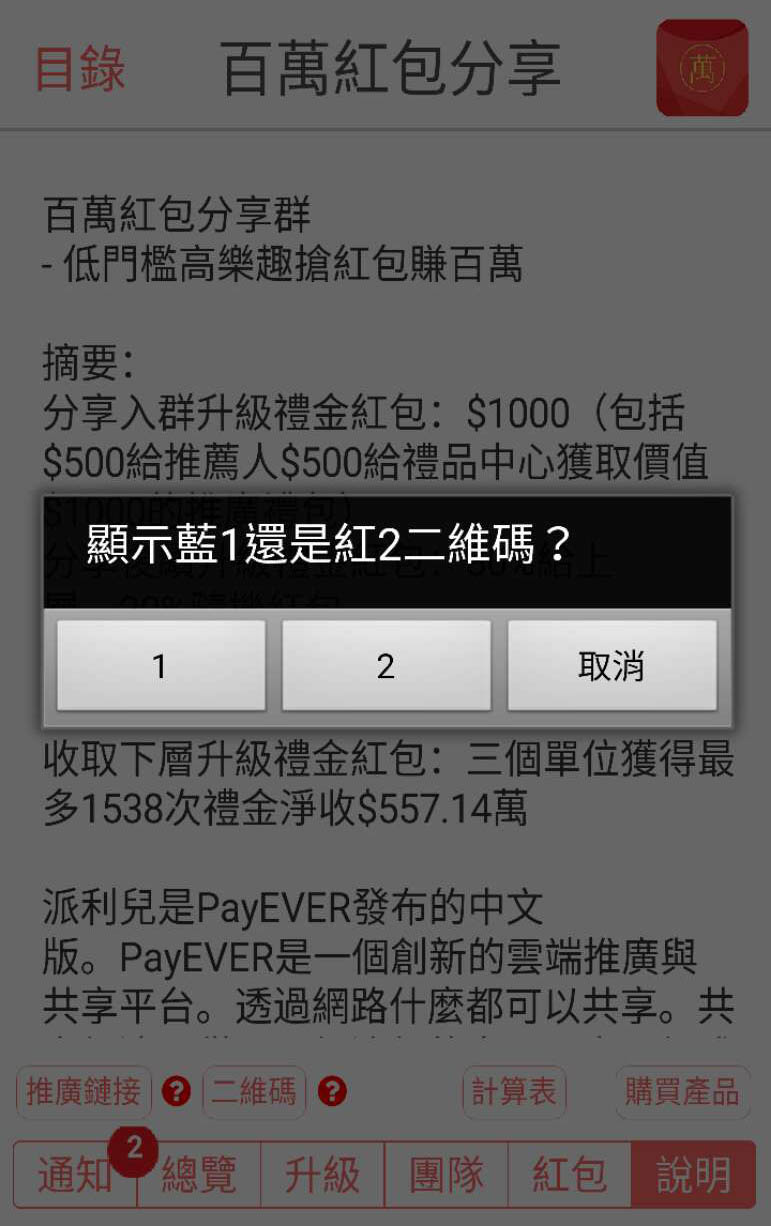Choose option 2 for red QR code
This screenshot has height=1226, width=771.
pyautogui.click(x=386, y=665)
